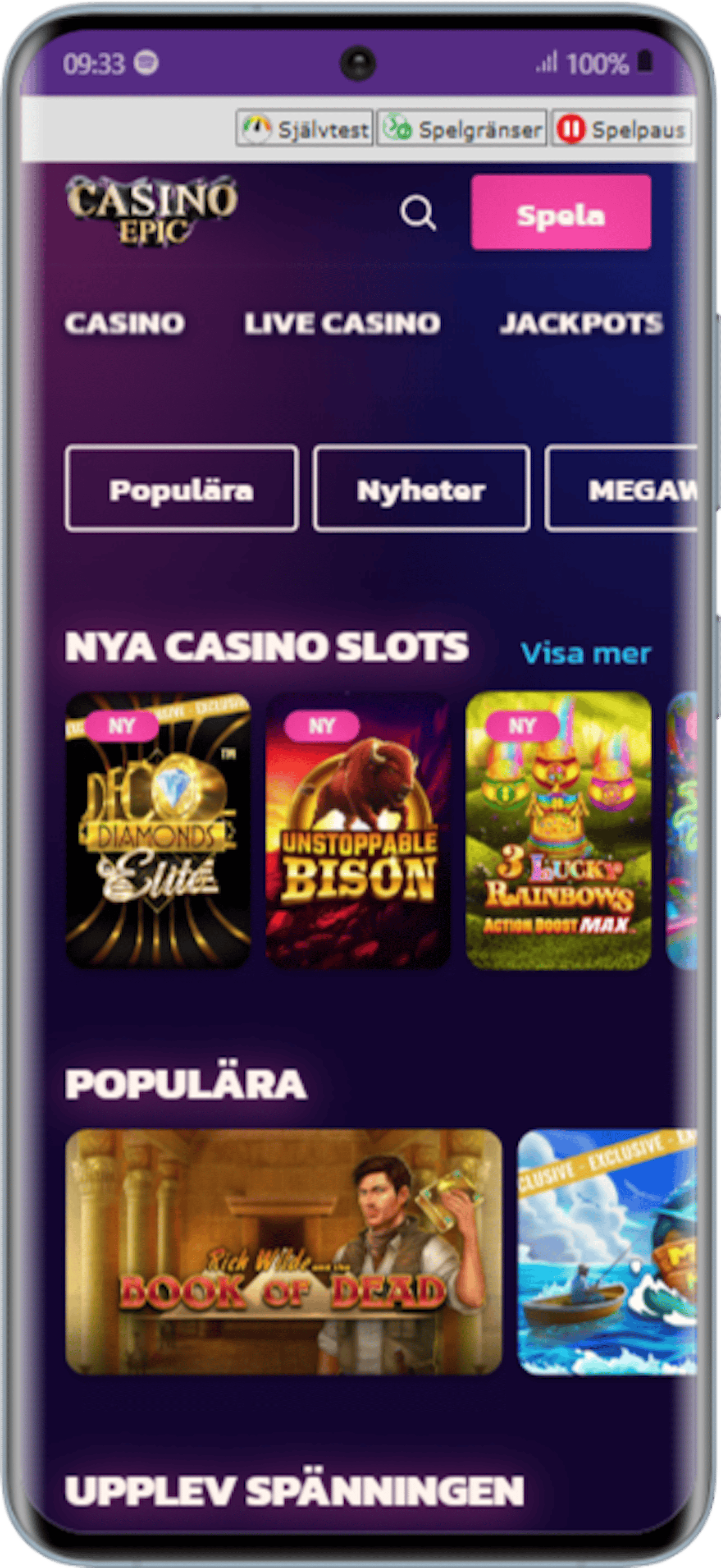Open Deco Diamonds Elite game
The height and width of the screenshot is (1568, 721).
[158, 830]
